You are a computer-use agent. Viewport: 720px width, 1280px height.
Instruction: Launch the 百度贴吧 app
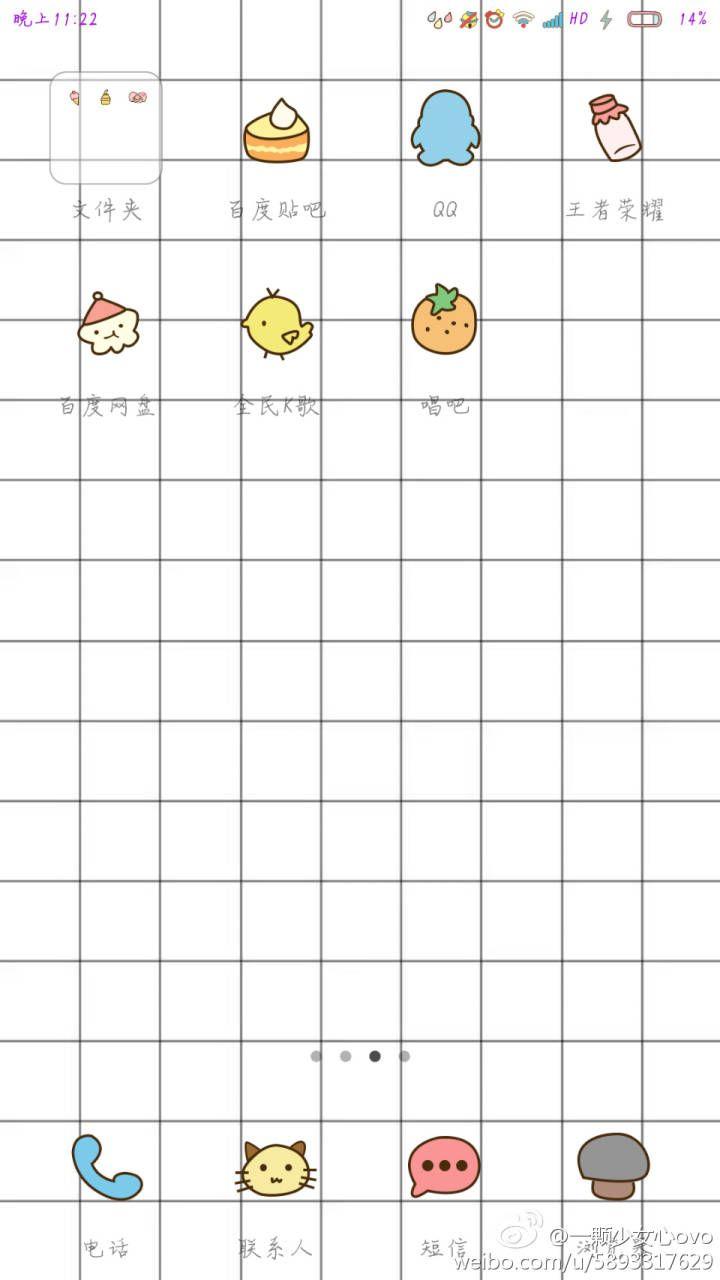pyautogui.click(x=276, y=131)
